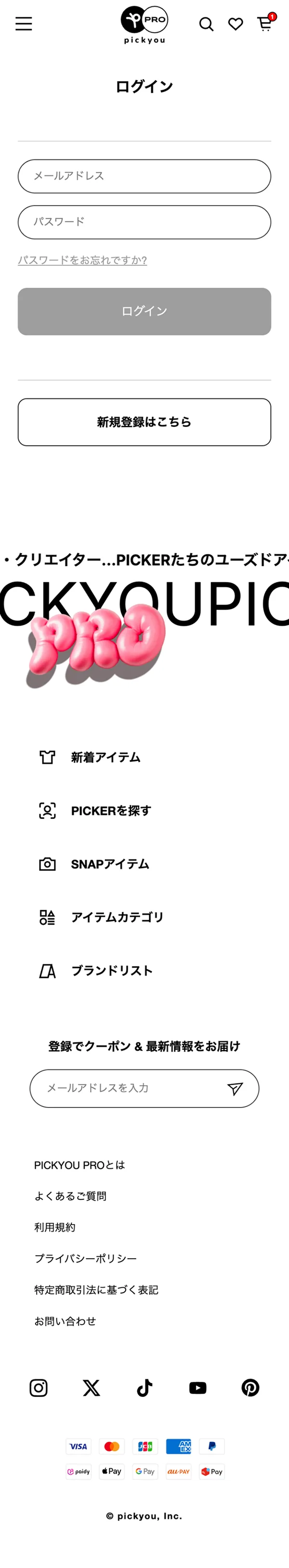The height and width of the screenshot is (1568, 289).
Task: Open アイテムカテゴリ
Action: [117, 917]
